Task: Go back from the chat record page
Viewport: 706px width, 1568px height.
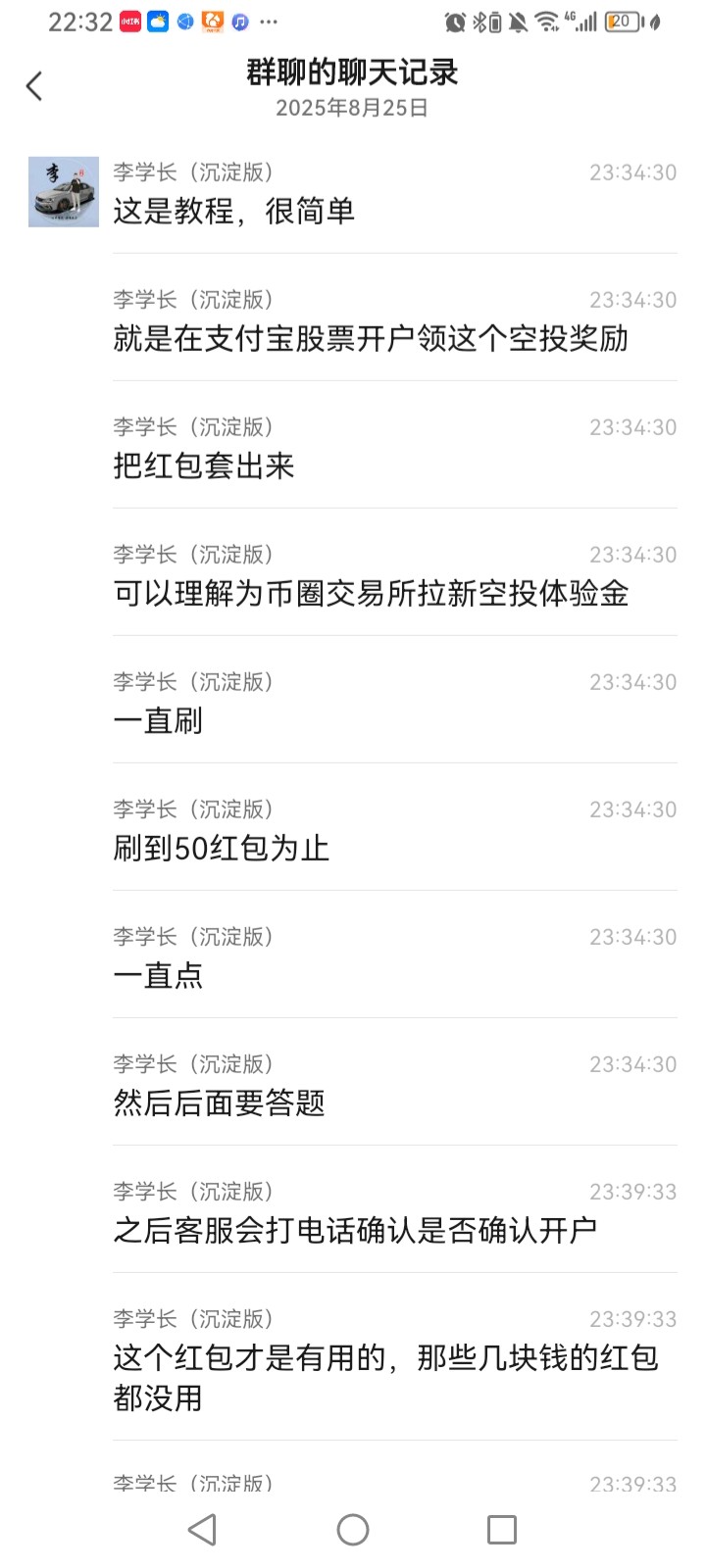Action: [34, 86]
